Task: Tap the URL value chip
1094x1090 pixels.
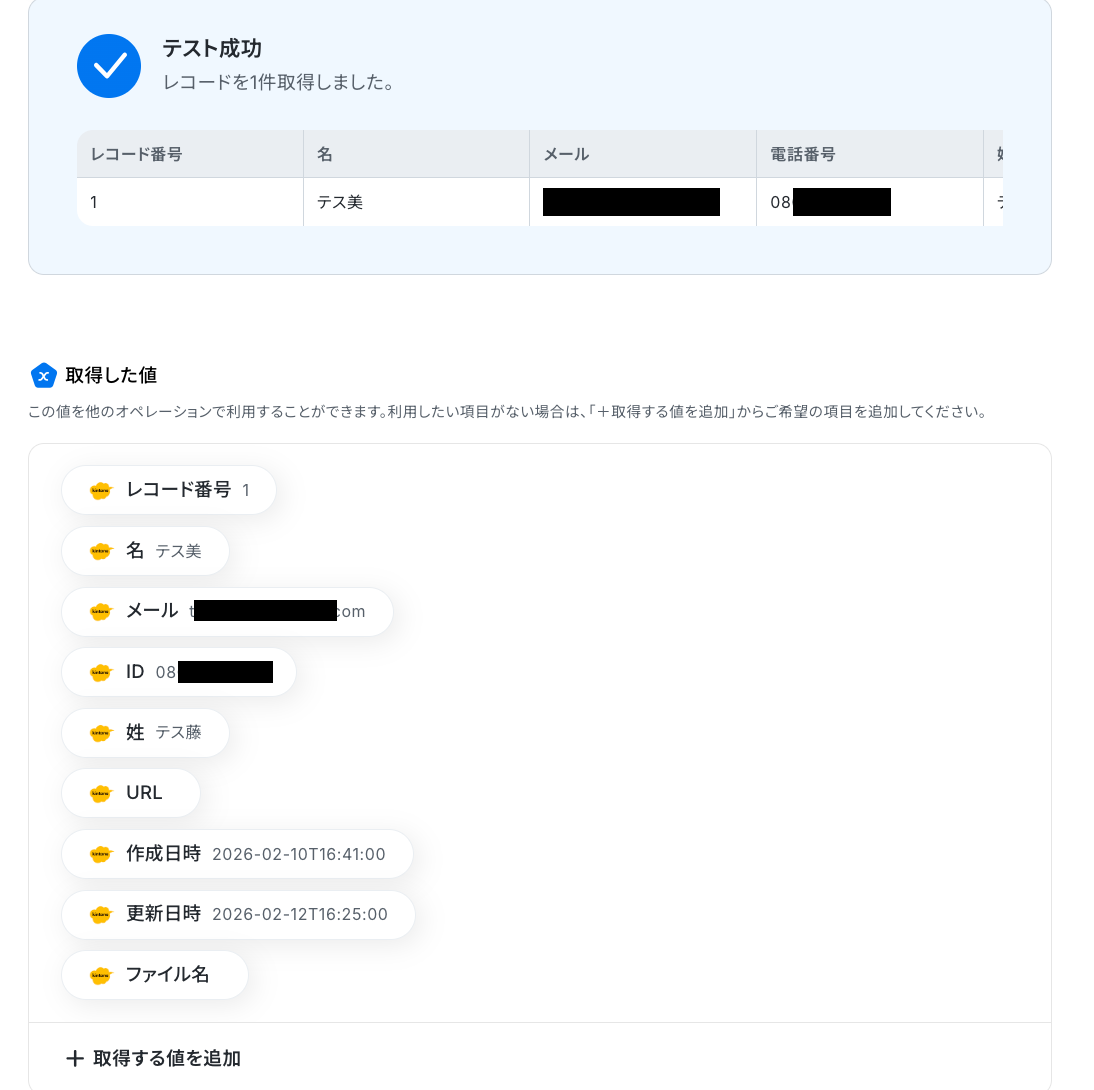Action: click(x=131, y=793)
